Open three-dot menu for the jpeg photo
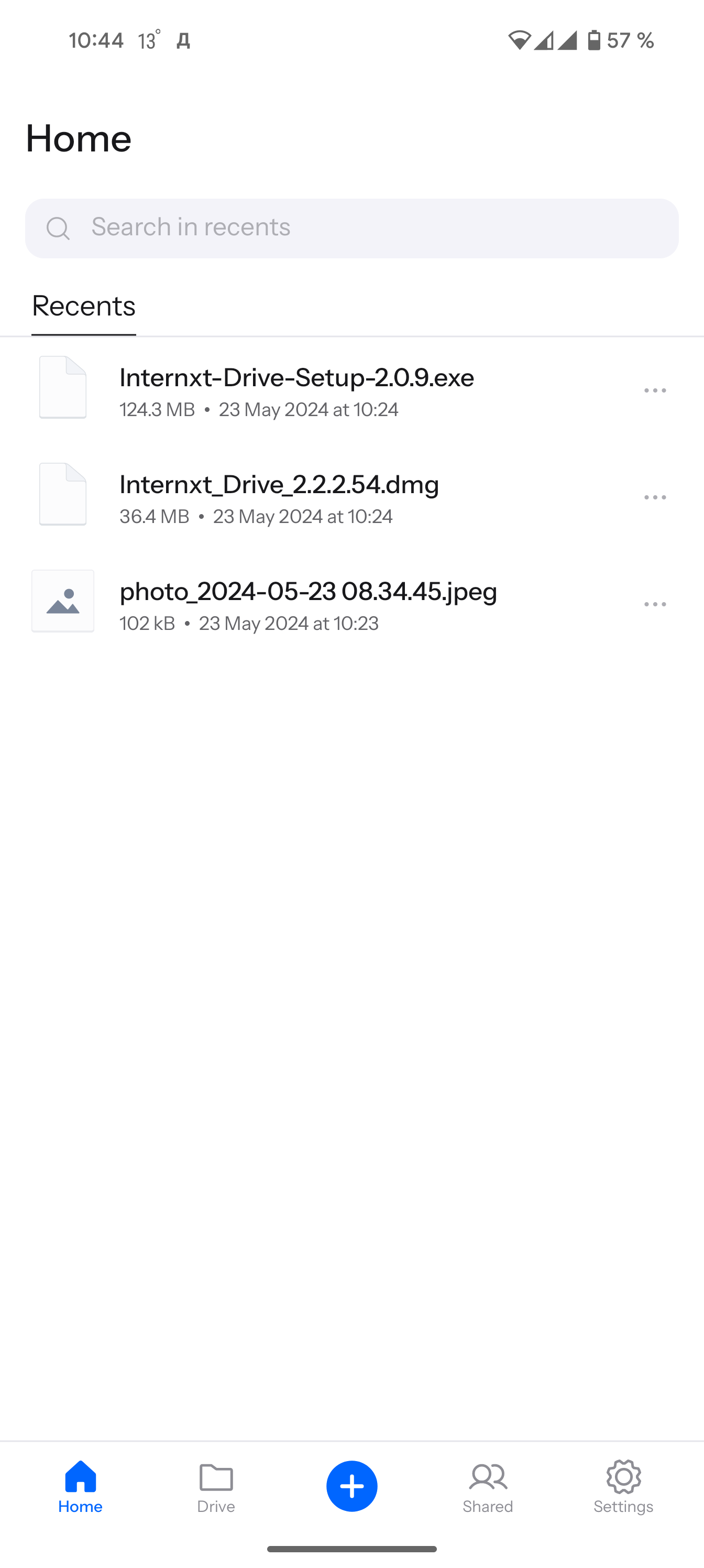704x1568 pixels. tap(655, 604)
